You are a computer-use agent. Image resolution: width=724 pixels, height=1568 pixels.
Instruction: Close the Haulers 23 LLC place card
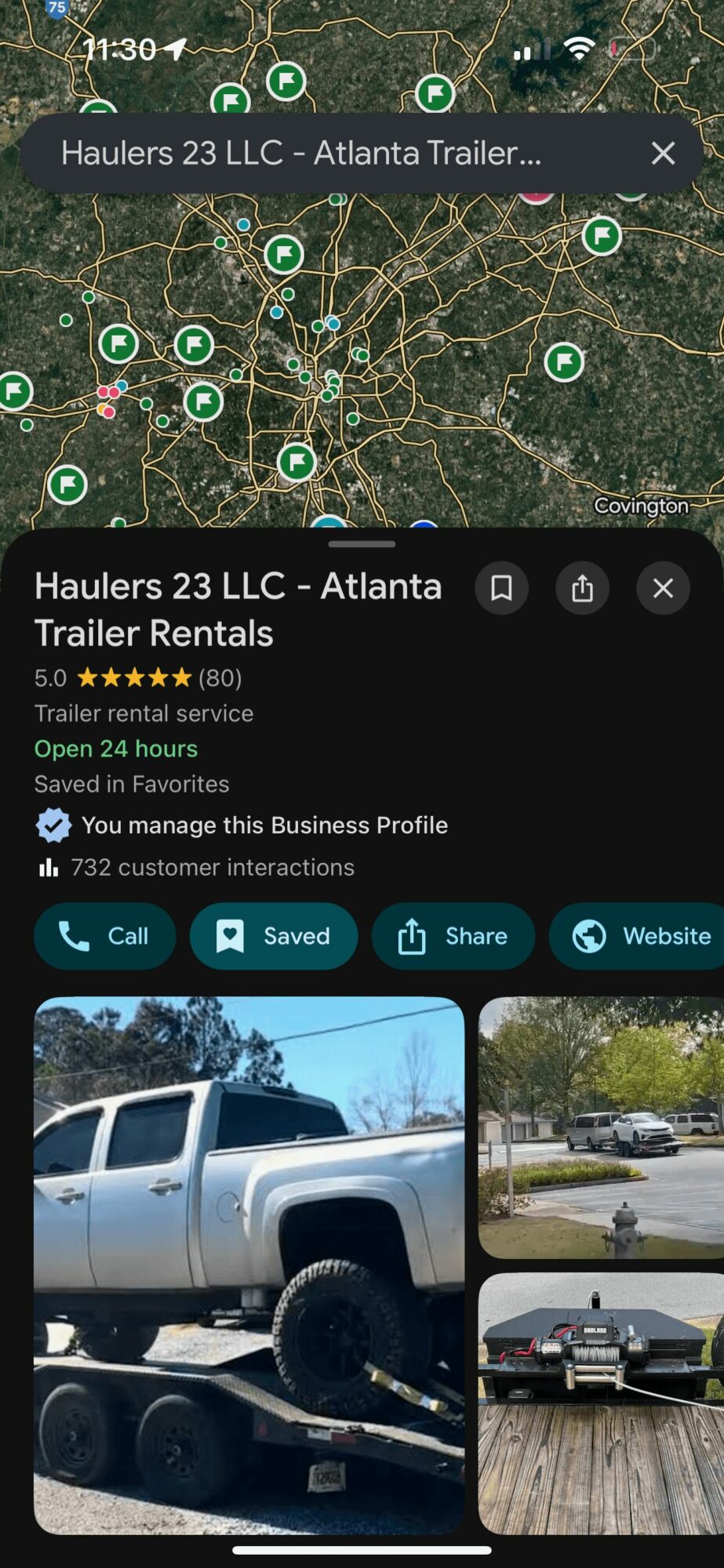point(663,588)
